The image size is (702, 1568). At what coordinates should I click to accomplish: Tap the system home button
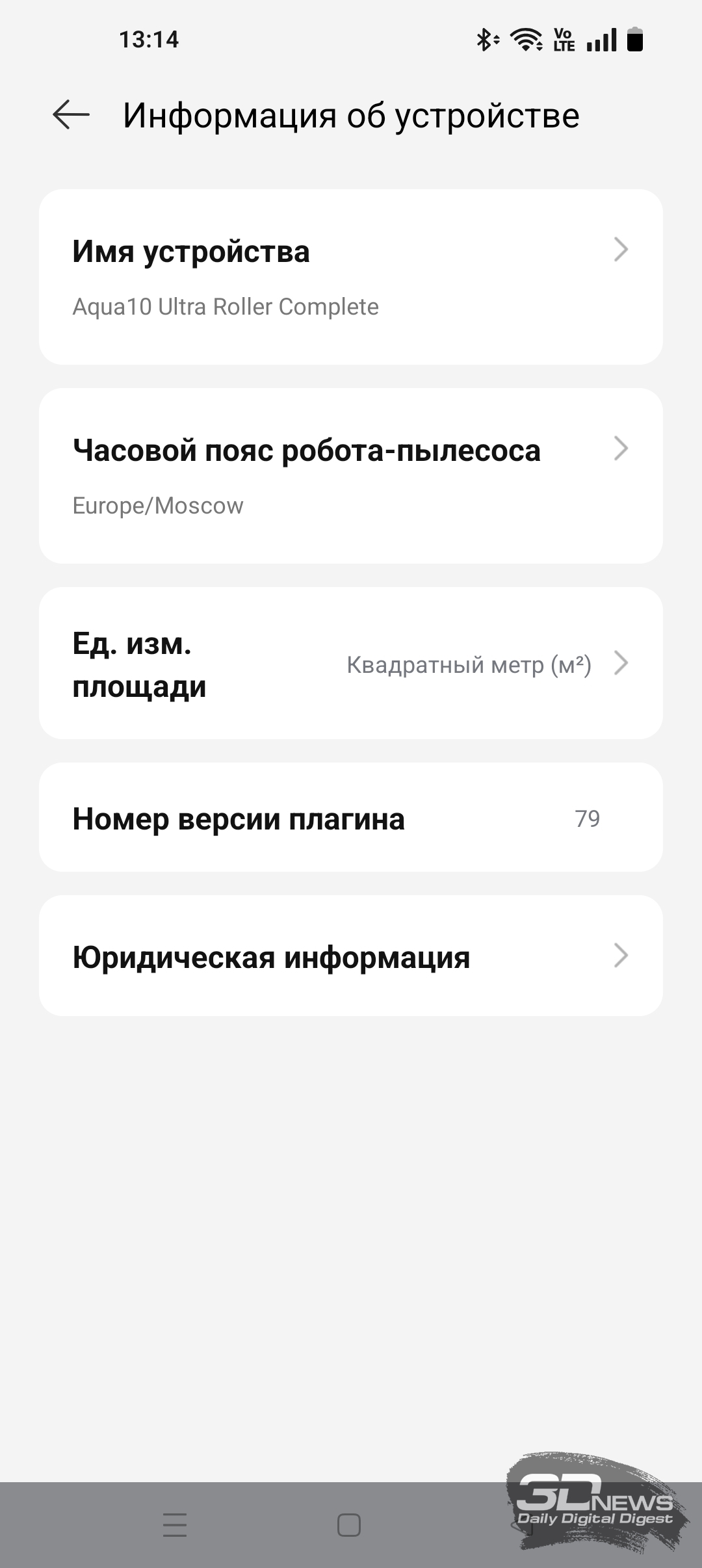click(349, 1525)
